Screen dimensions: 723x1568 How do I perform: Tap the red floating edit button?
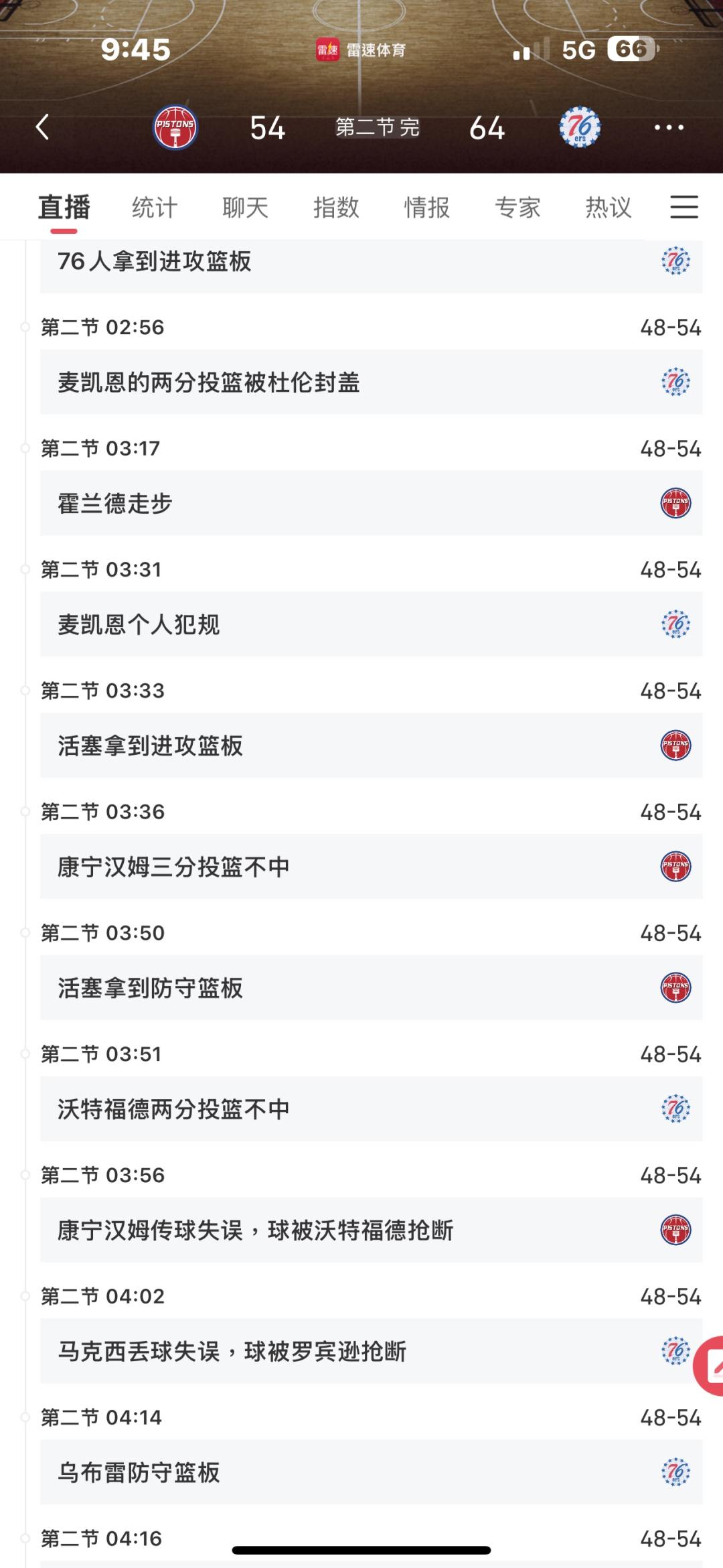pos(710,1365)
